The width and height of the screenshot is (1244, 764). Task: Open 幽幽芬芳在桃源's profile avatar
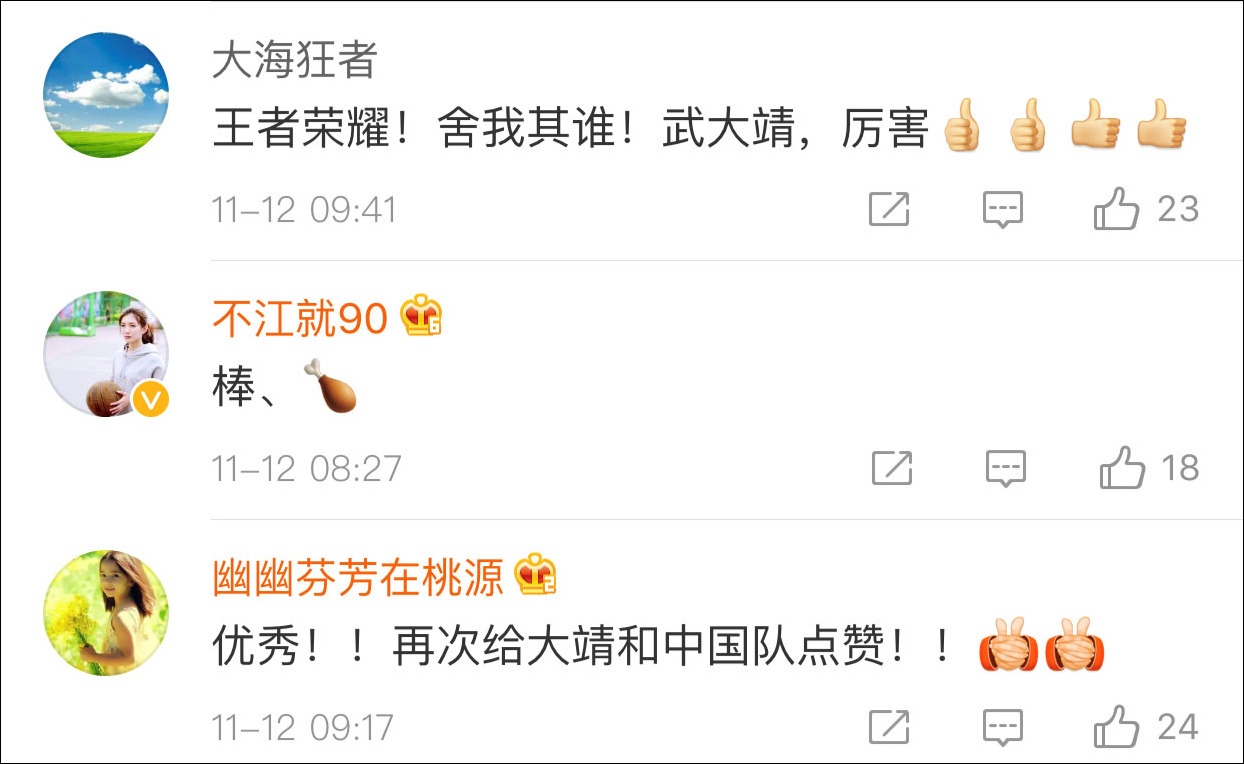106,612
